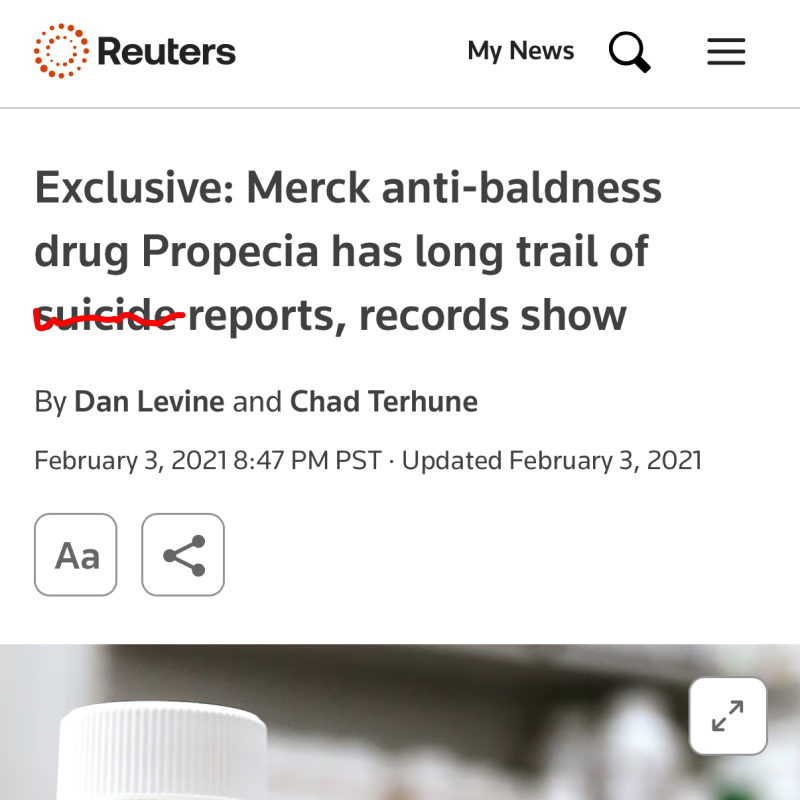
Task: Adjust text size with Aa button
Action: pyautogui.click(x=76, y=555)
